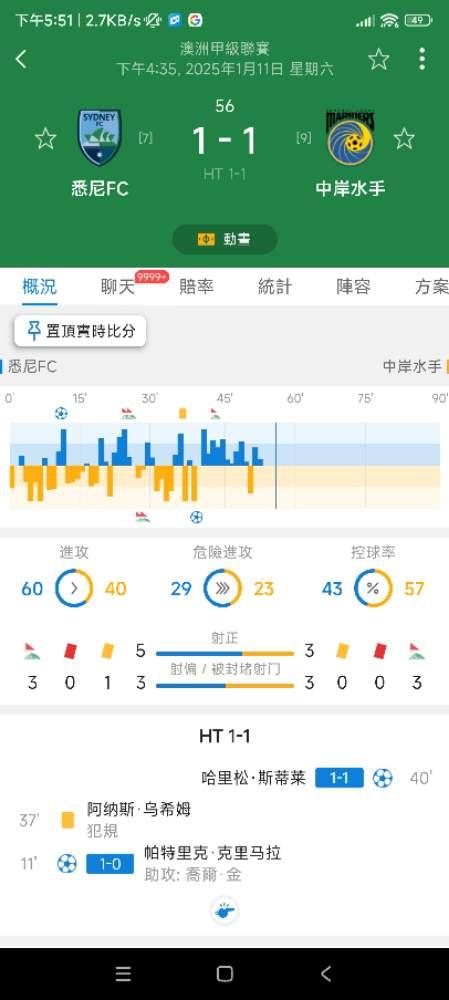Favorite the 悉尼FC team star
Screen dimensions: 449x1000
(x=45, y=138)
